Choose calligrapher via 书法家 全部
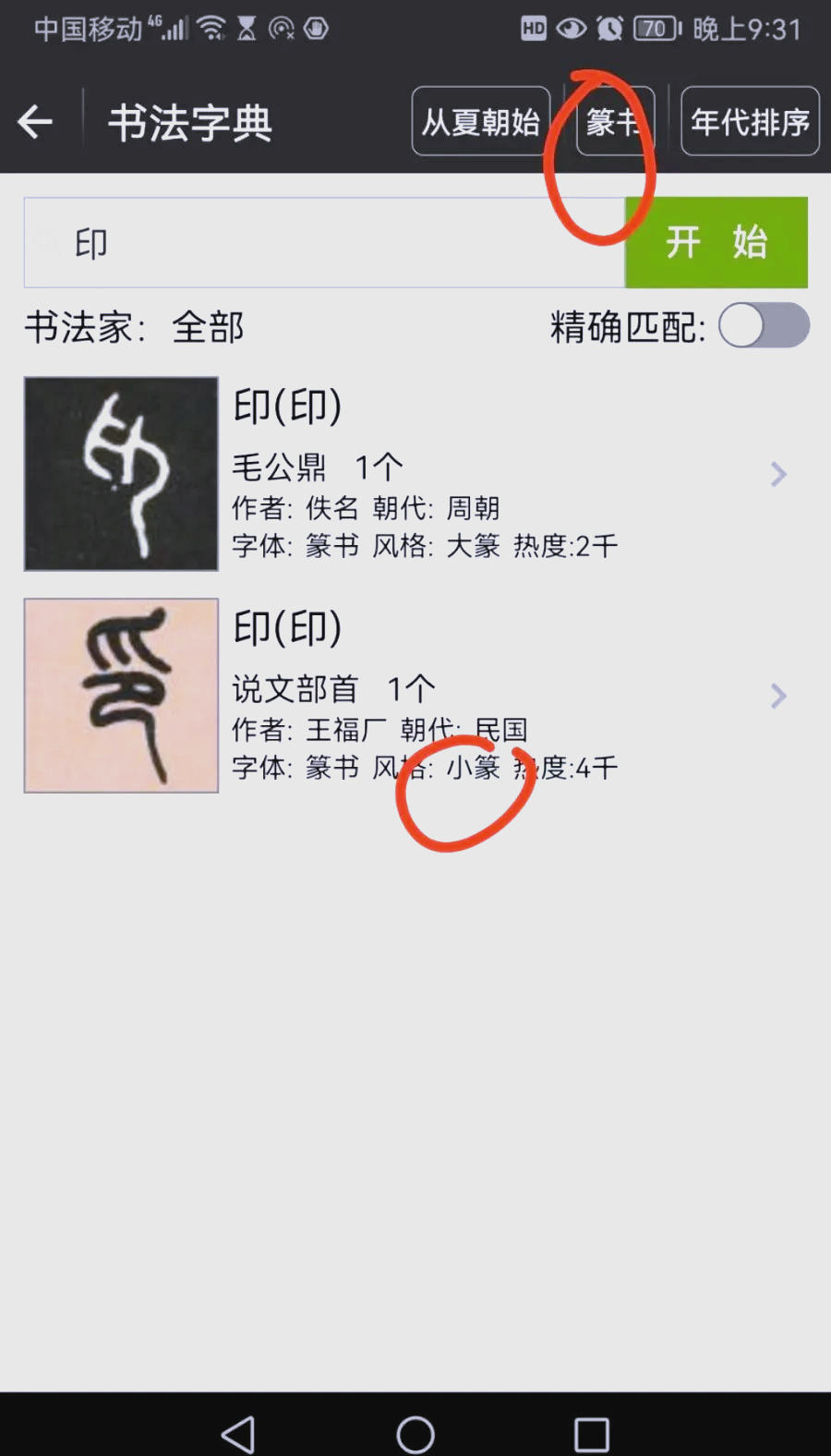This screenshot has height=1456, width=831. (208, 327)
